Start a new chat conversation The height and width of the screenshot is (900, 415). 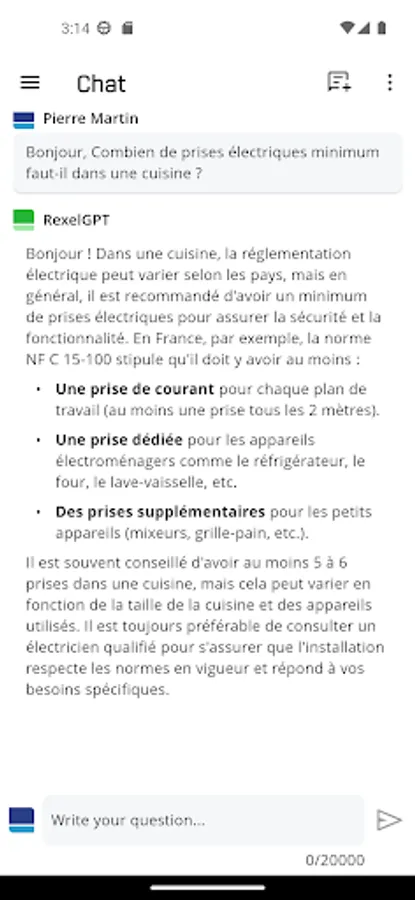pos(339,82)
